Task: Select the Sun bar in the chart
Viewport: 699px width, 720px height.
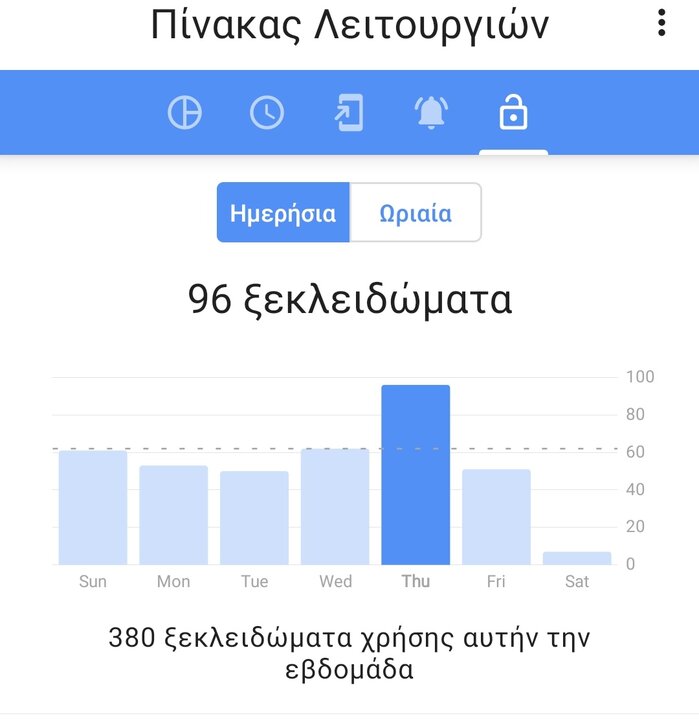Action: click(x=93, y=508)
